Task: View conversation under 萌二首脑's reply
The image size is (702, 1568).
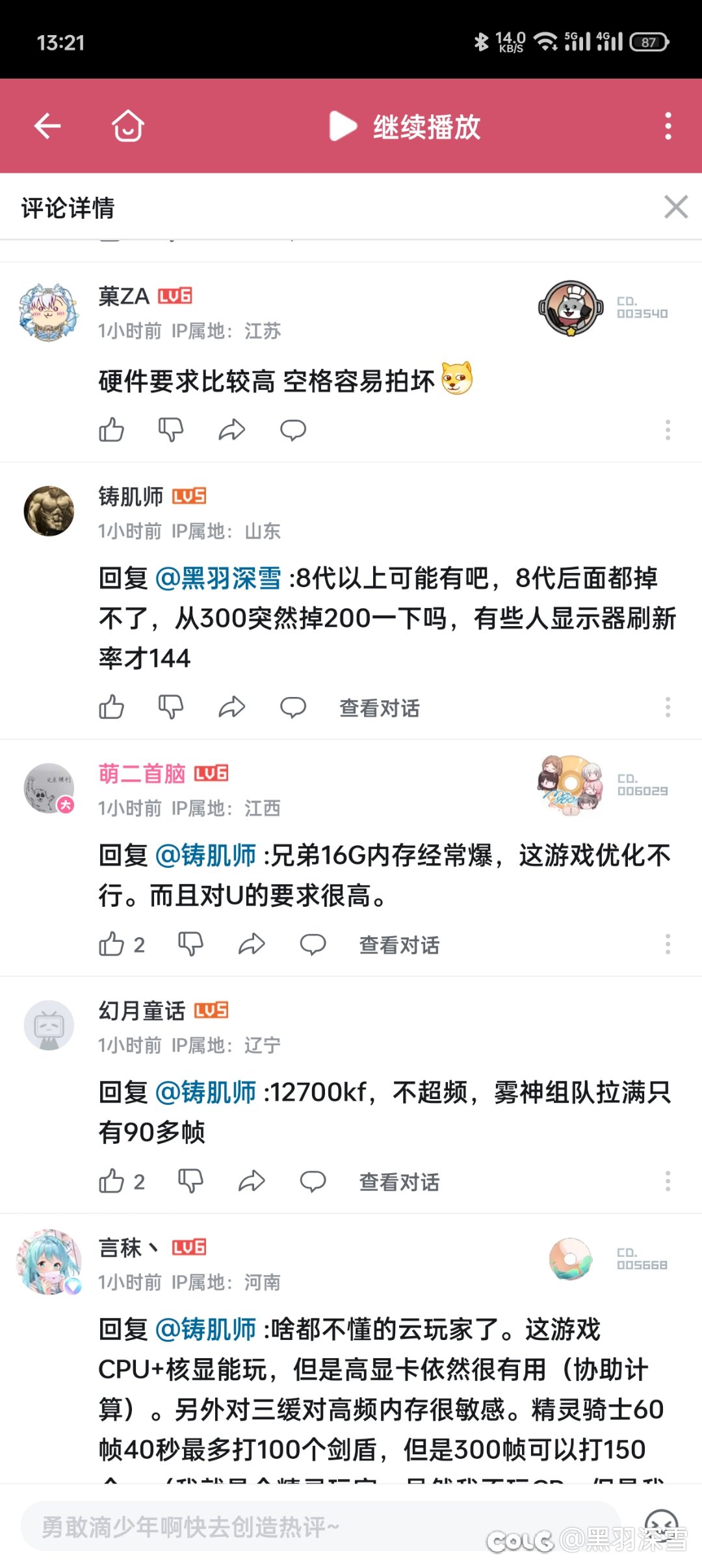Action: [400, 945]
